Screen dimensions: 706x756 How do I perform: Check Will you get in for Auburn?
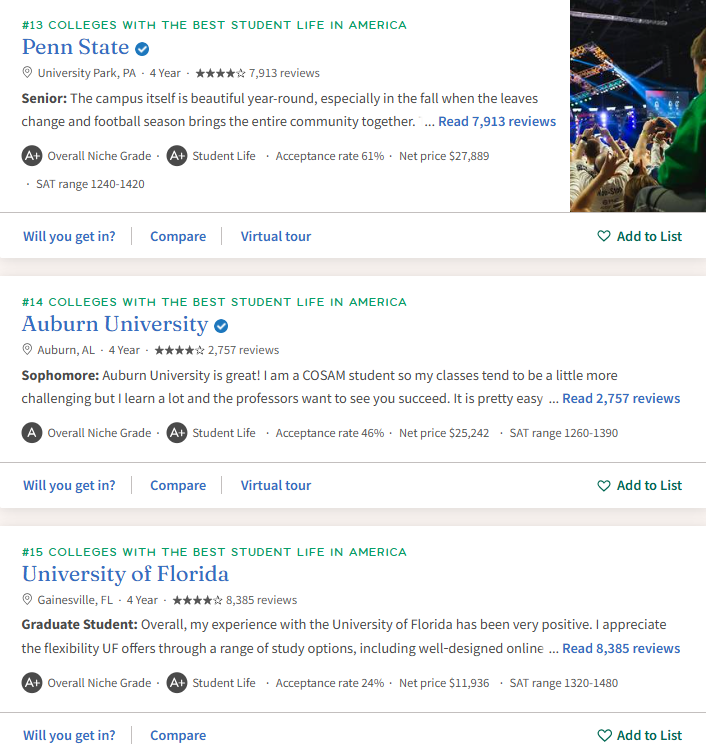click(x=69, y=485)
